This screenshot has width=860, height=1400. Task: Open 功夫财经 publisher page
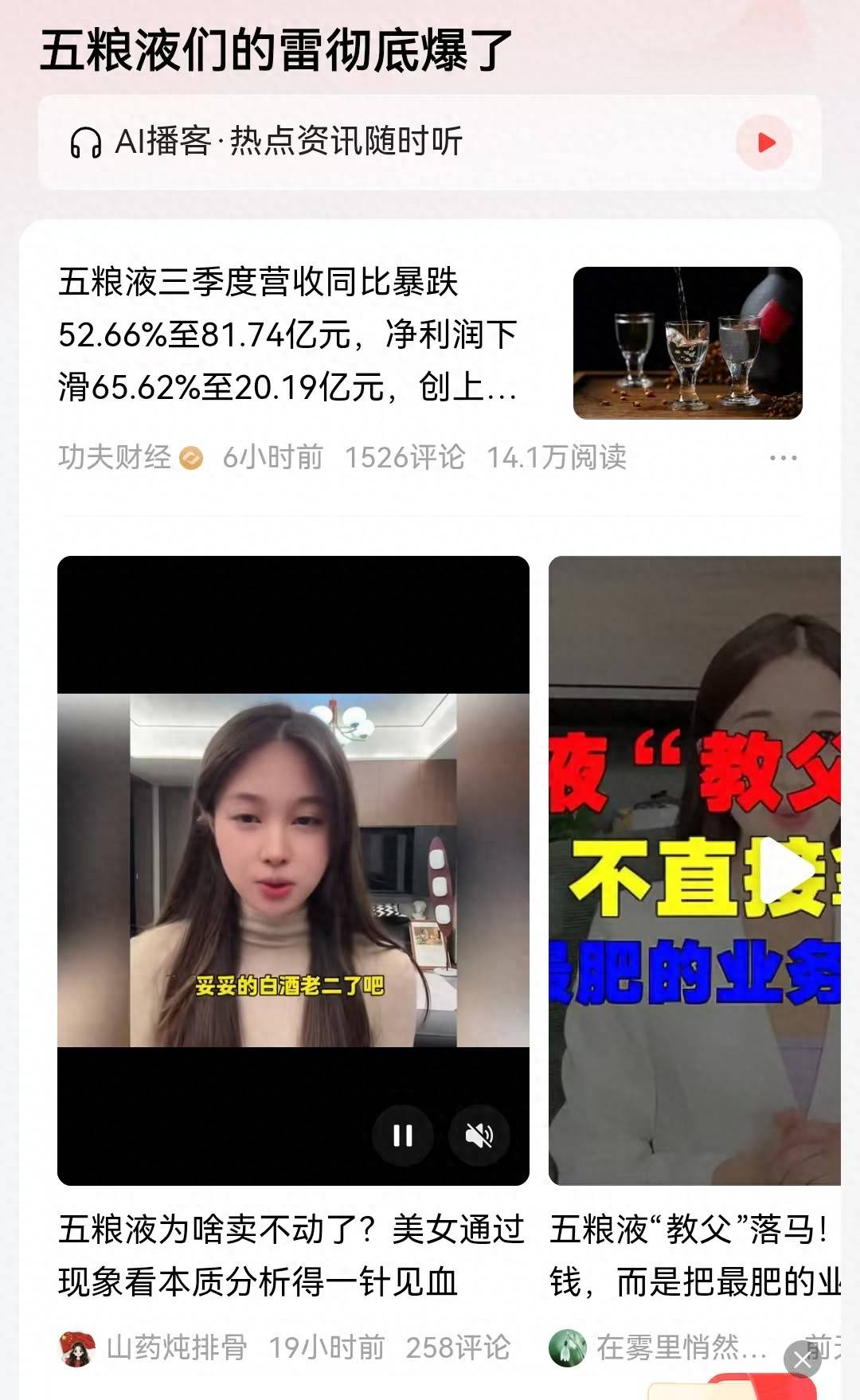point(115,458)
